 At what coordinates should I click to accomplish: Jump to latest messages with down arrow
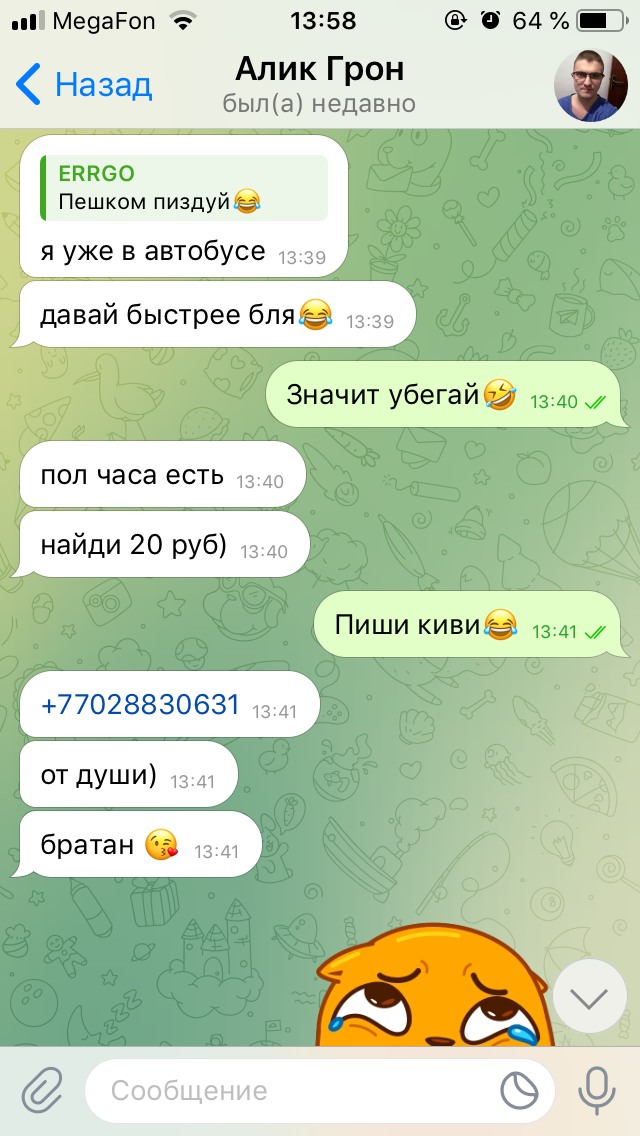point(590,996)
